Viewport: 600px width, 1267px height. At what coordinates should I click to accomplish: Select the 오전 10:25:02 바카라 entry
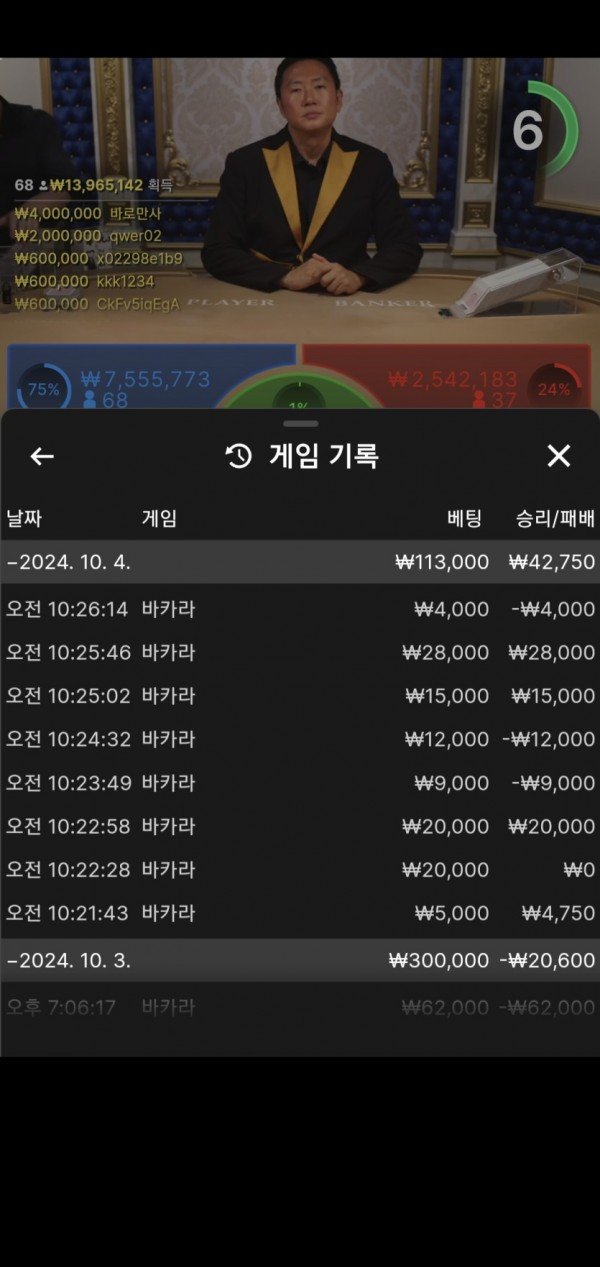coord(300,696)
